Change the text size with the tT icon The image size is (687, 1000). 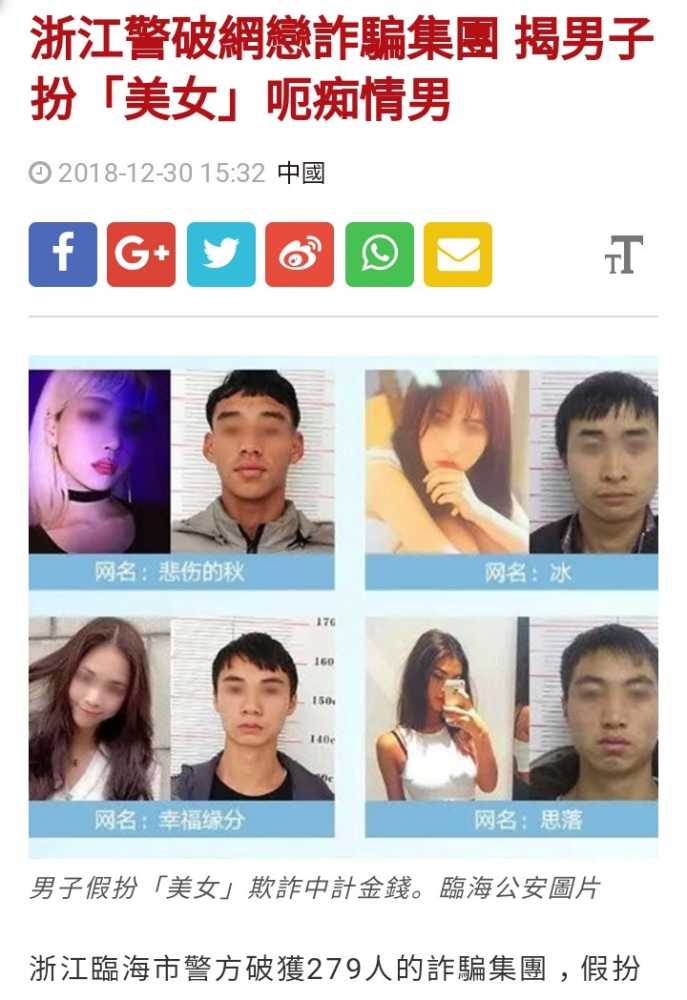point(624,254)
